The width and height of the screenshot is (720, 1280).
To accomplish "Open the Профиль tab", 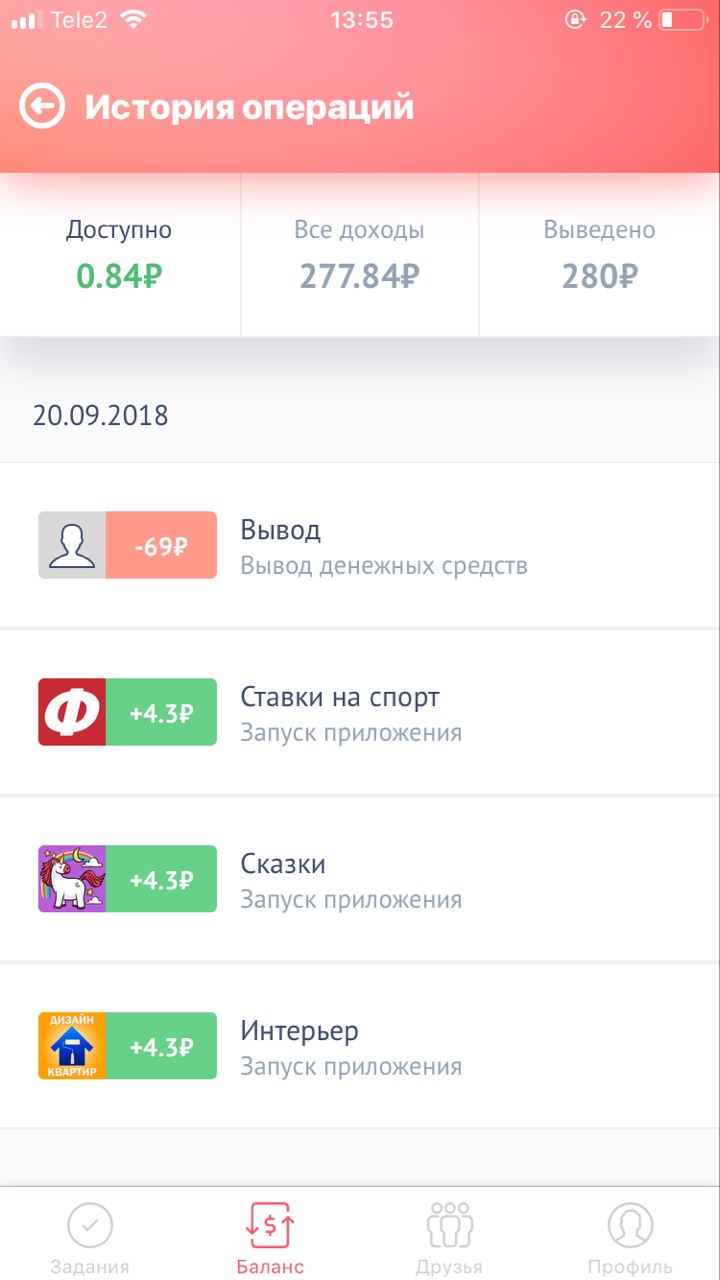I will [x=630, y=1238].
